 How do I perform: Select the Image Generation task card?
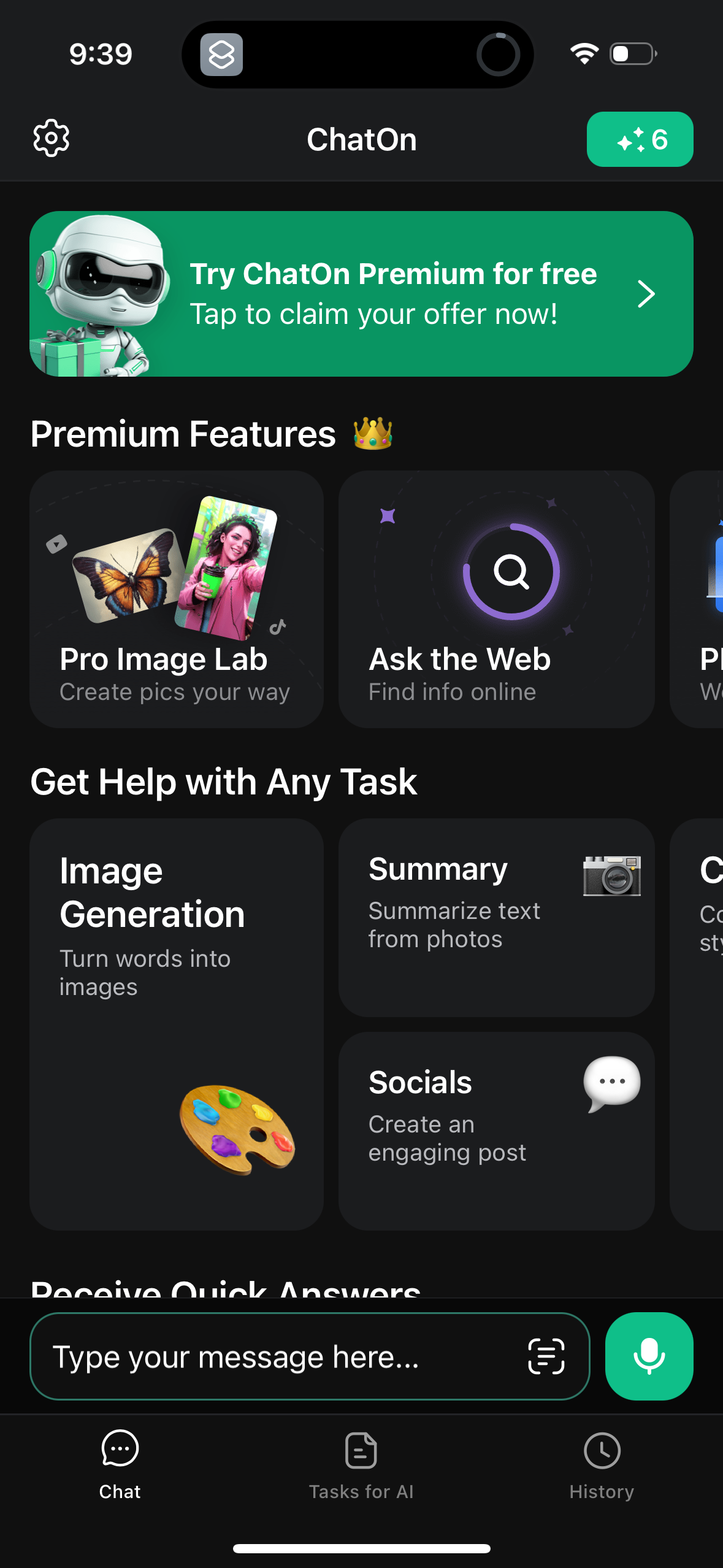(x=177, y=1023)
